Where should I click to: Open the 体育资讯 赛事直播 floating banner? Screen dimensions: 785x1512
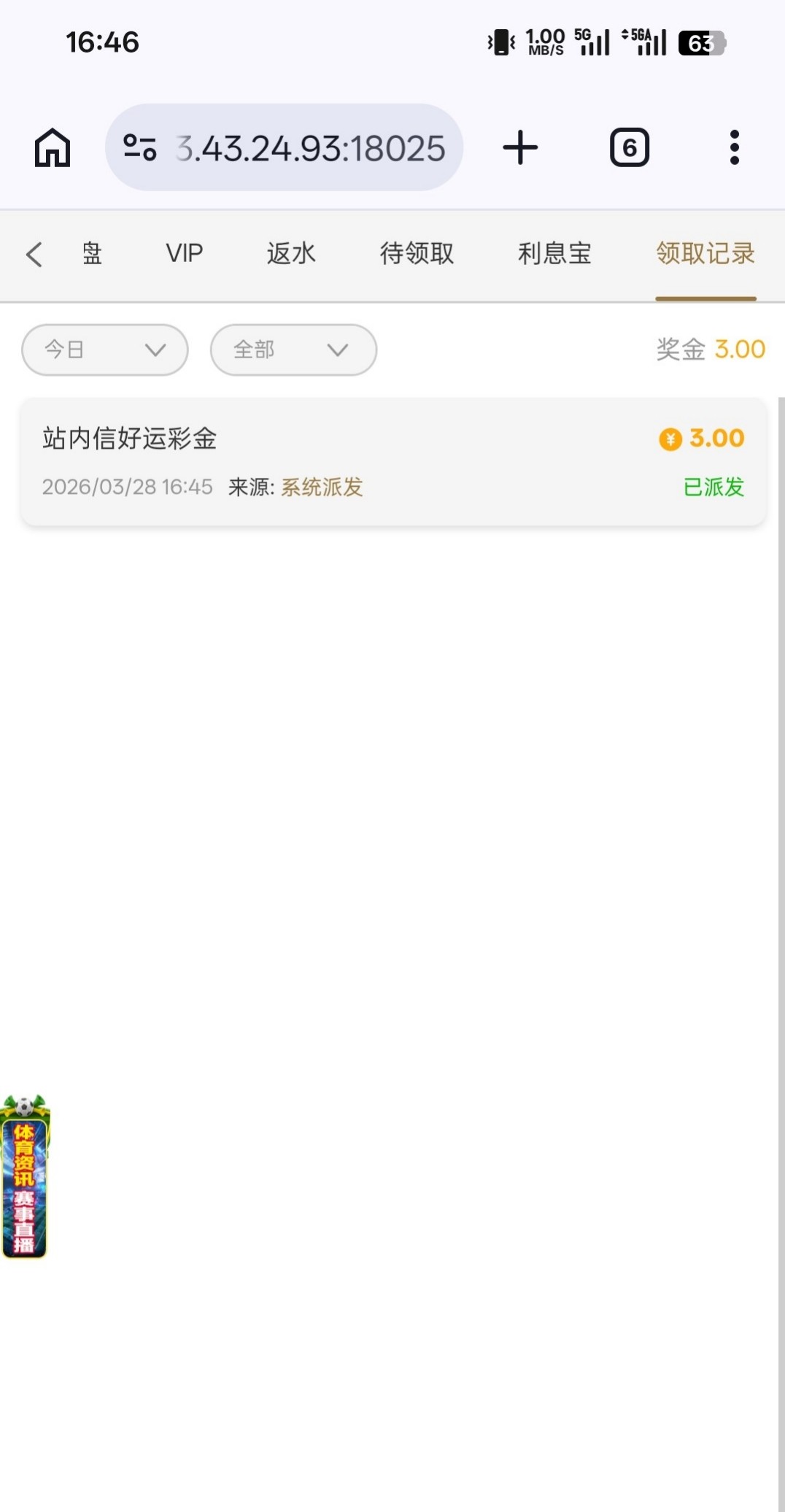[25, 1176]
